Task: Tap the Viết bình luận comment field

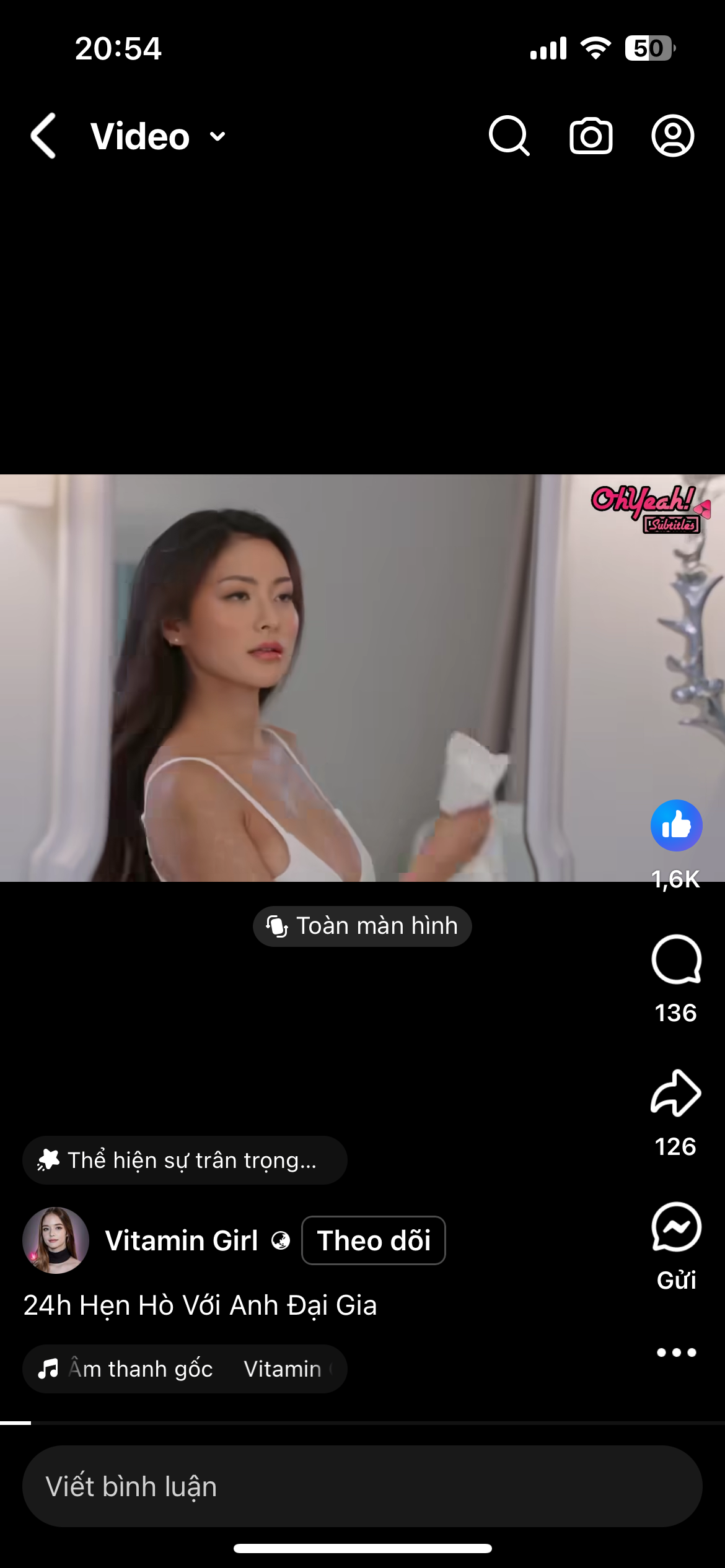Action: 362,1486
